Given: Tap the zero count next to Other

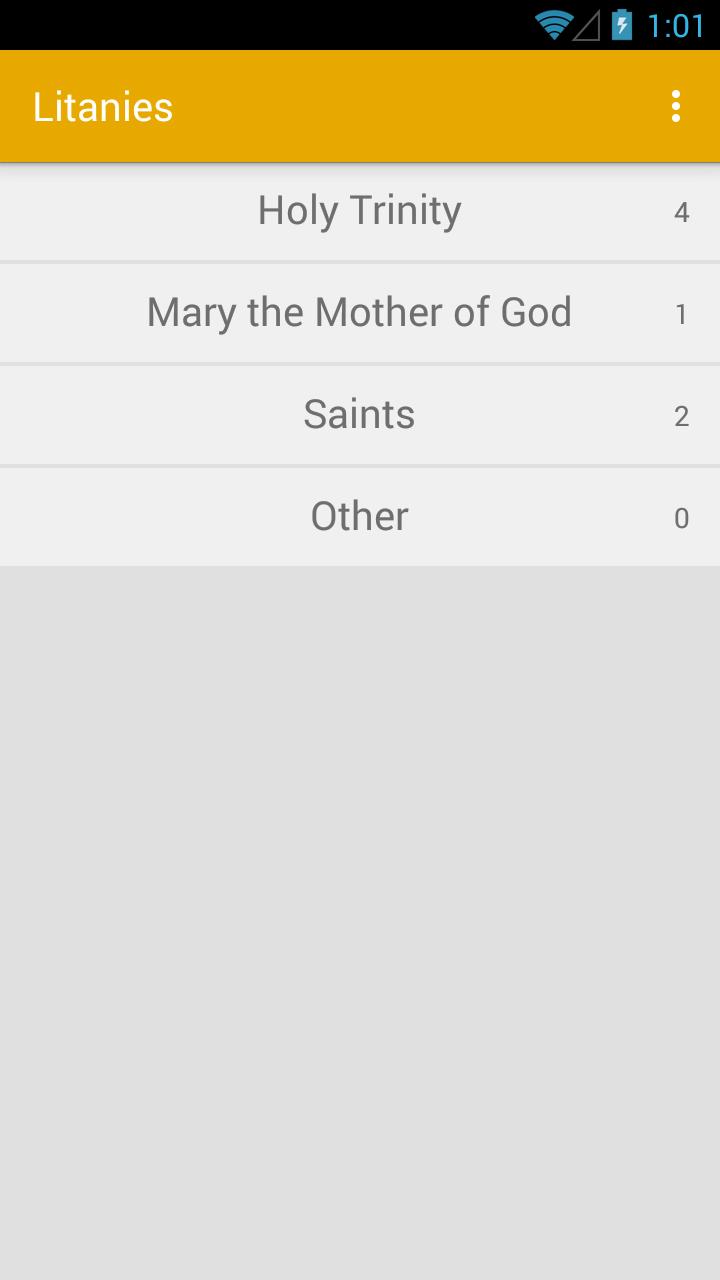Looking at the screenshot, I should coord(682,518).
